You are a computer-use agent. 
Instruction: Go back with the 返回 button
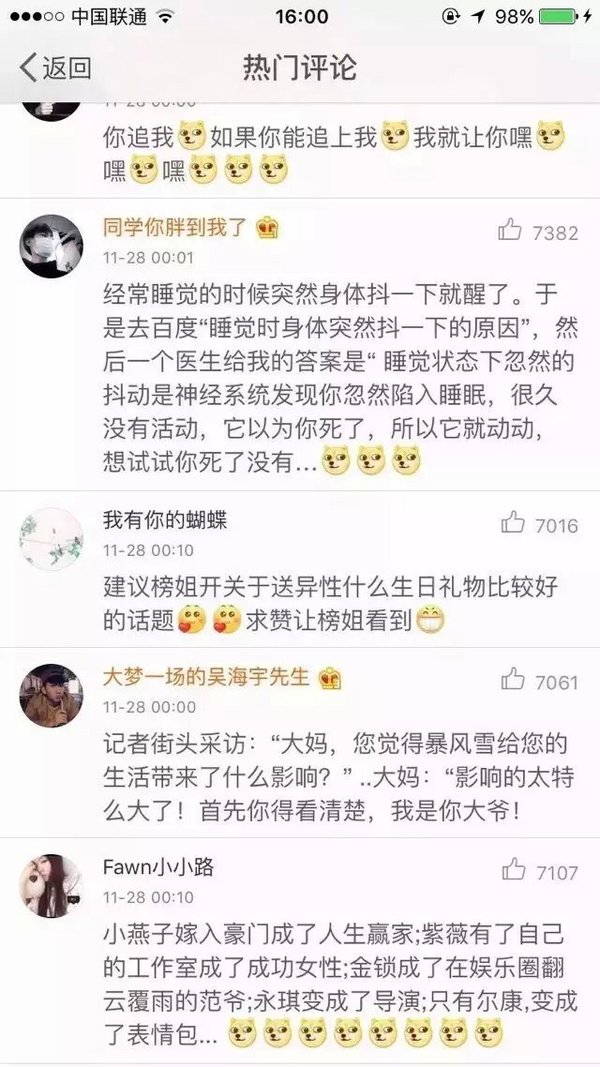click(56, 68)
